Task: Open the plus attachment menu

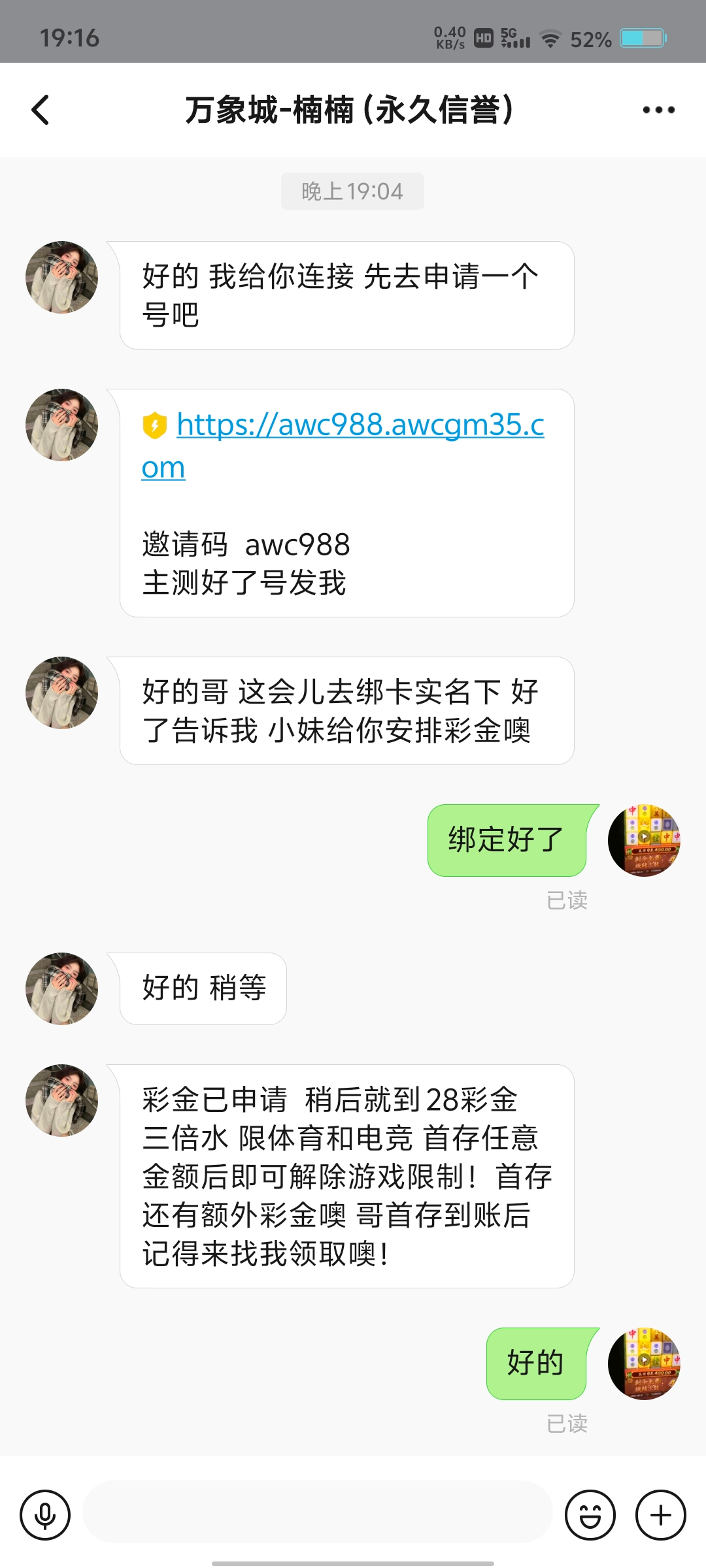Action: coord(660,1514)
